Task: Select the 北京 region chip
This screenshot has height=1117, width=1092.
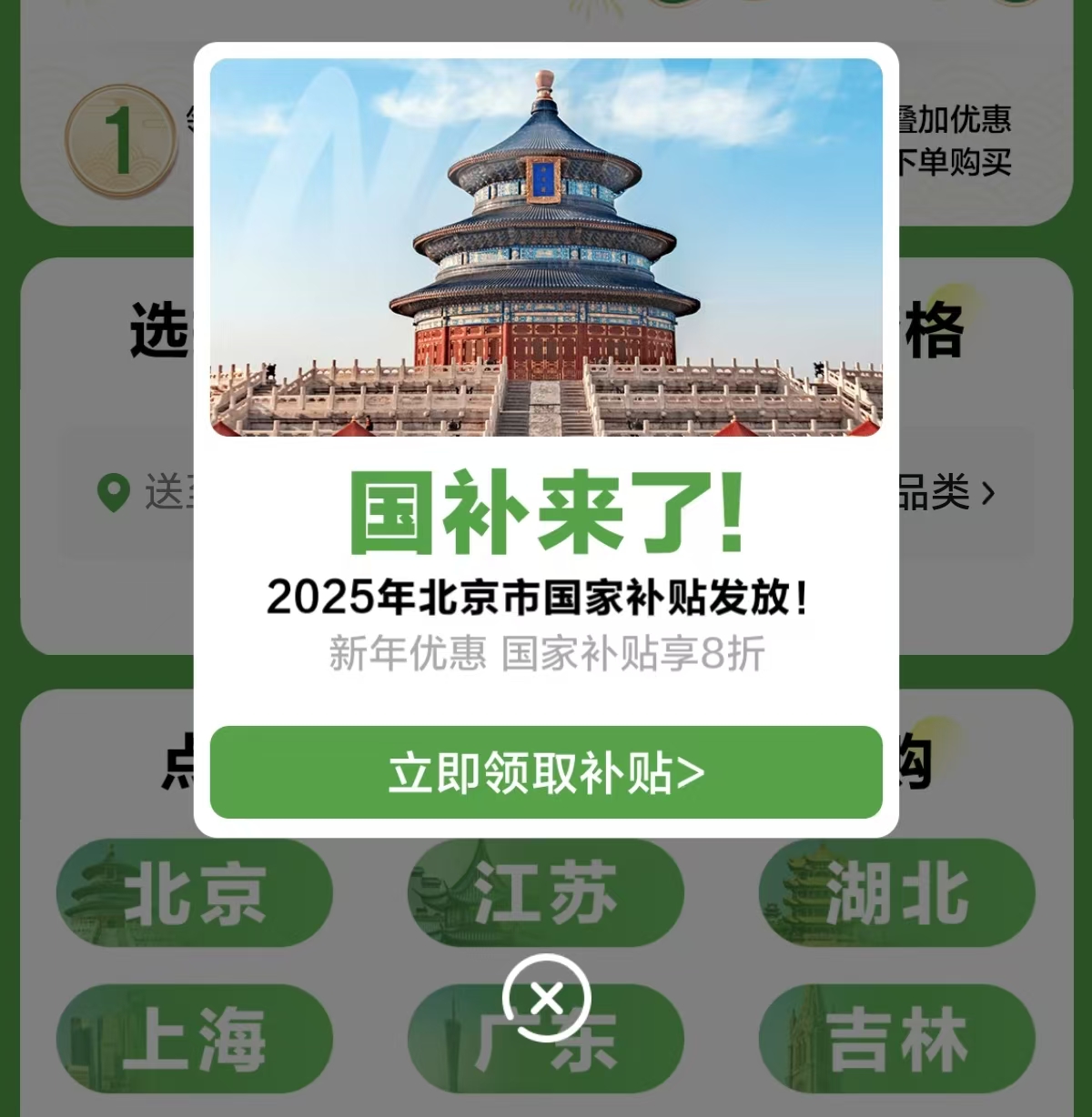Action: pyautogui.click(x=195, y=893)
